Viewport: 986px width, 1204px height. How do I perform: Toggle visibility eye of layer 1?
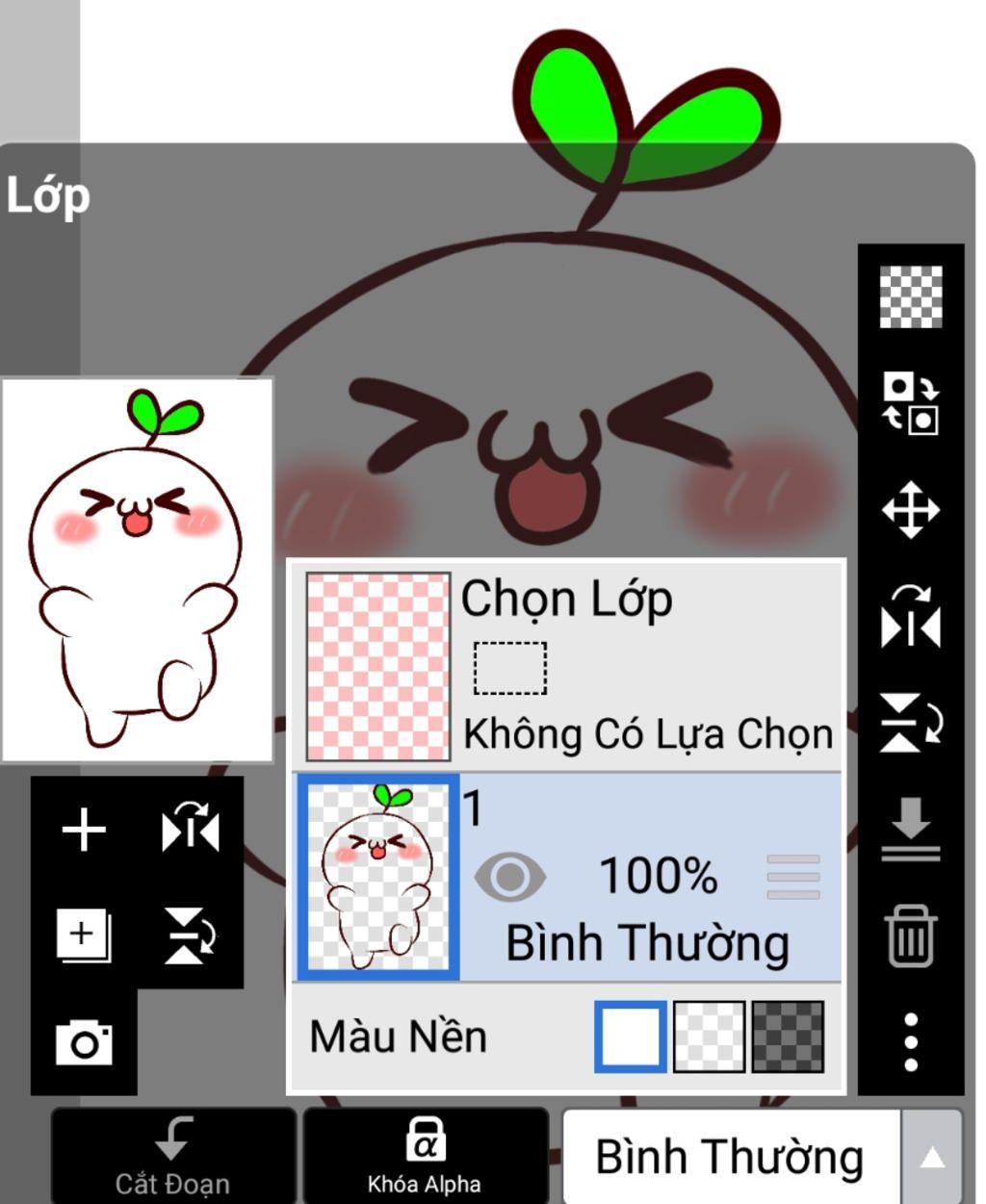tap(509, 876)
